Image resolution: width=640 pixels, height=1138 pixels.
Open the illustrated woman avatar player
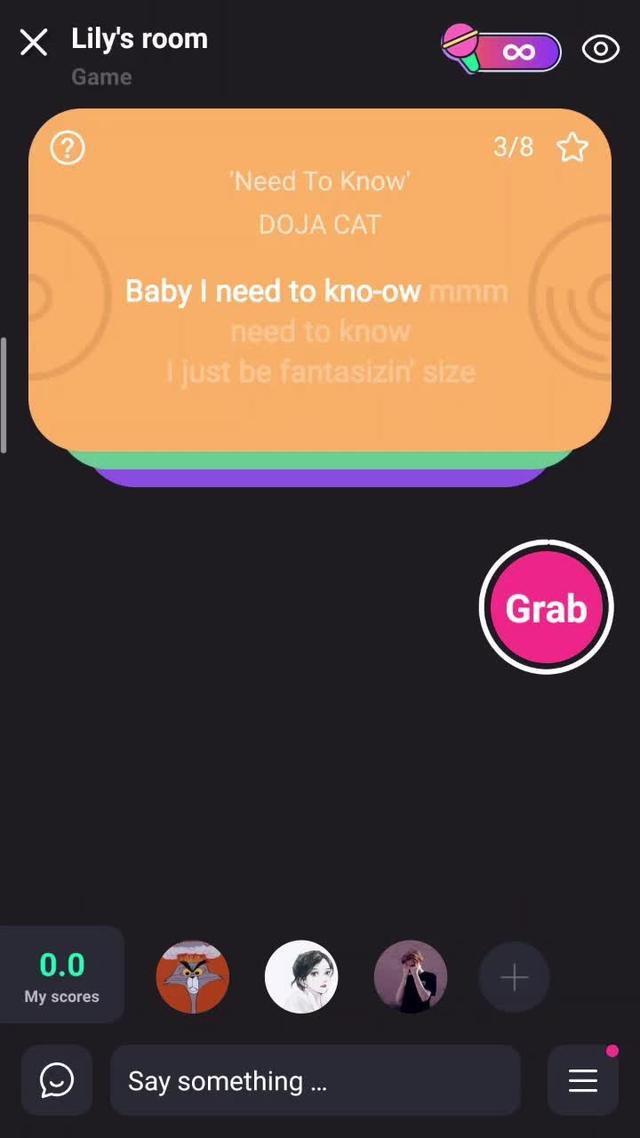click(301, 977)
